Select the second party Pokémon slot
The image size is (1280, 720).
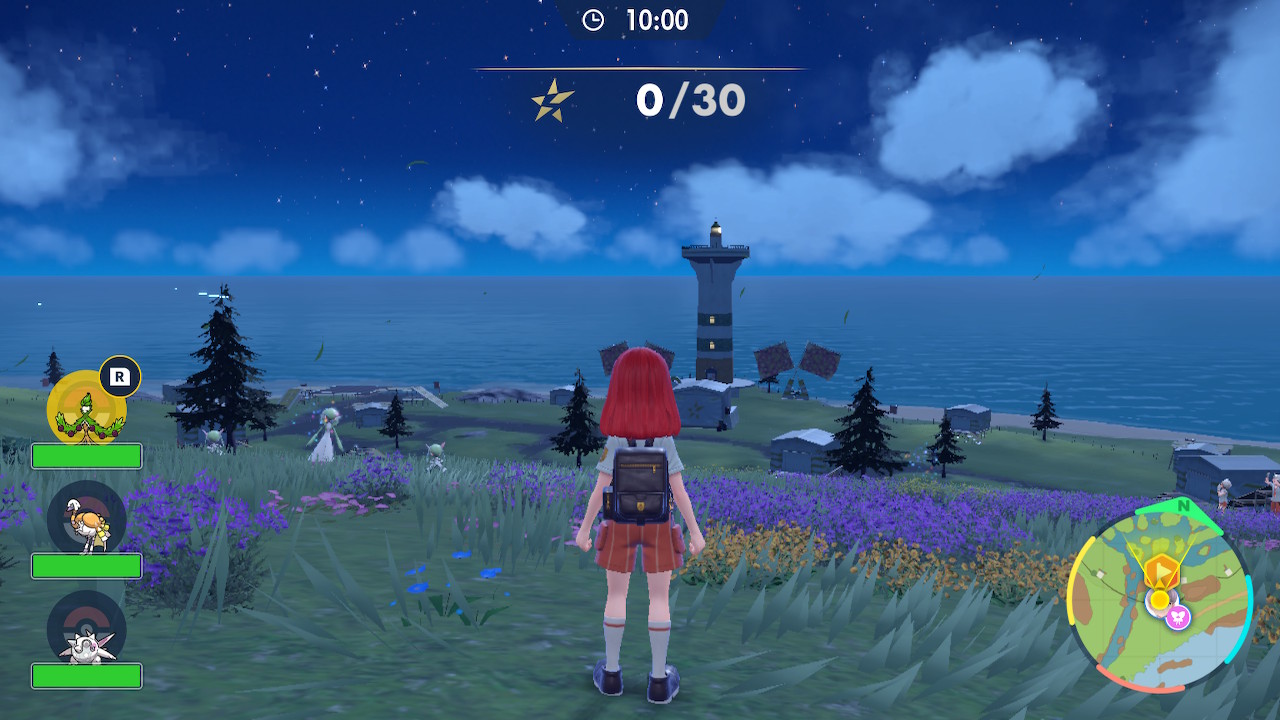click(87, 519)
